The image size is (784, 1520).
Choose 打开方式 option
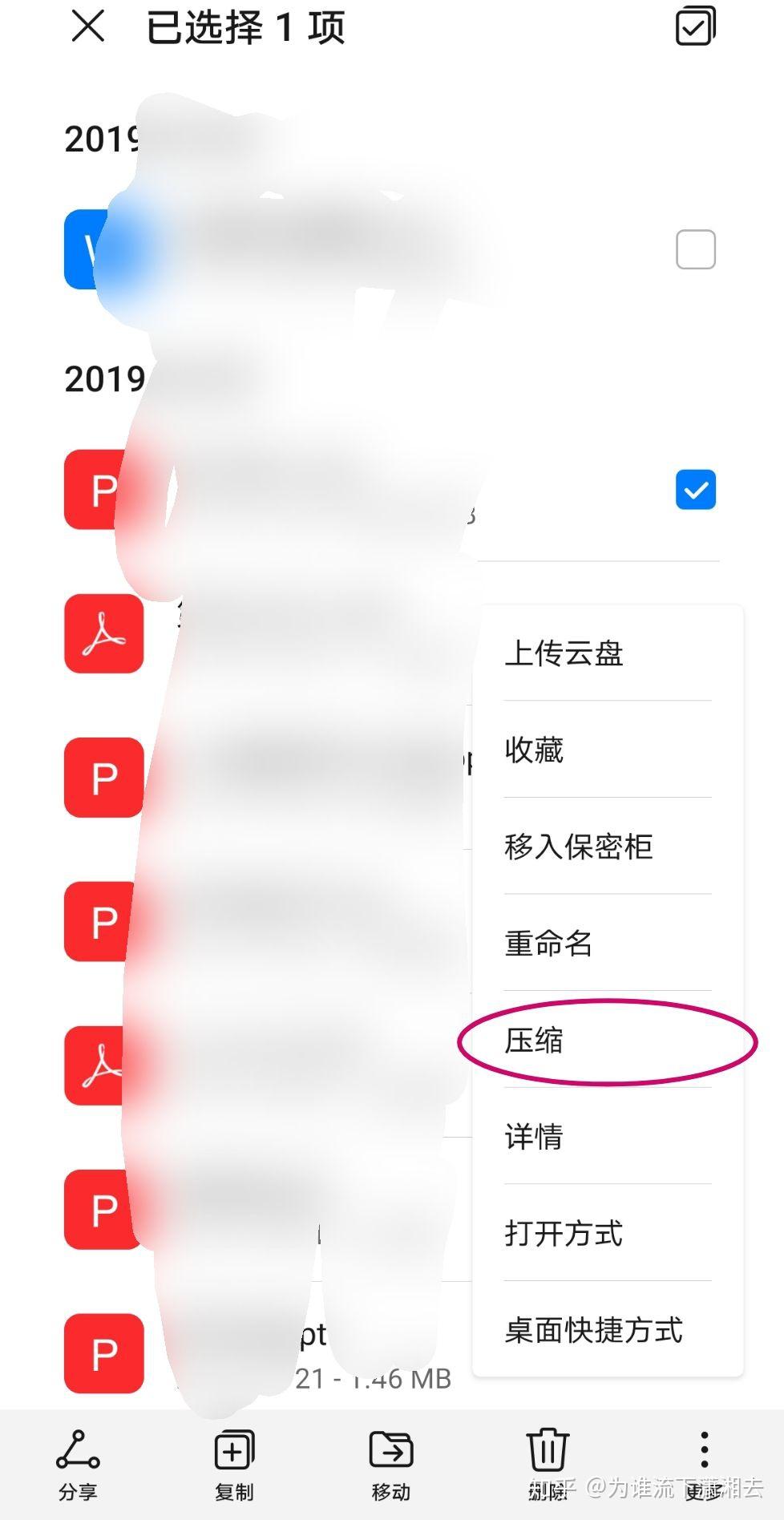click(x=608, y=1233)
